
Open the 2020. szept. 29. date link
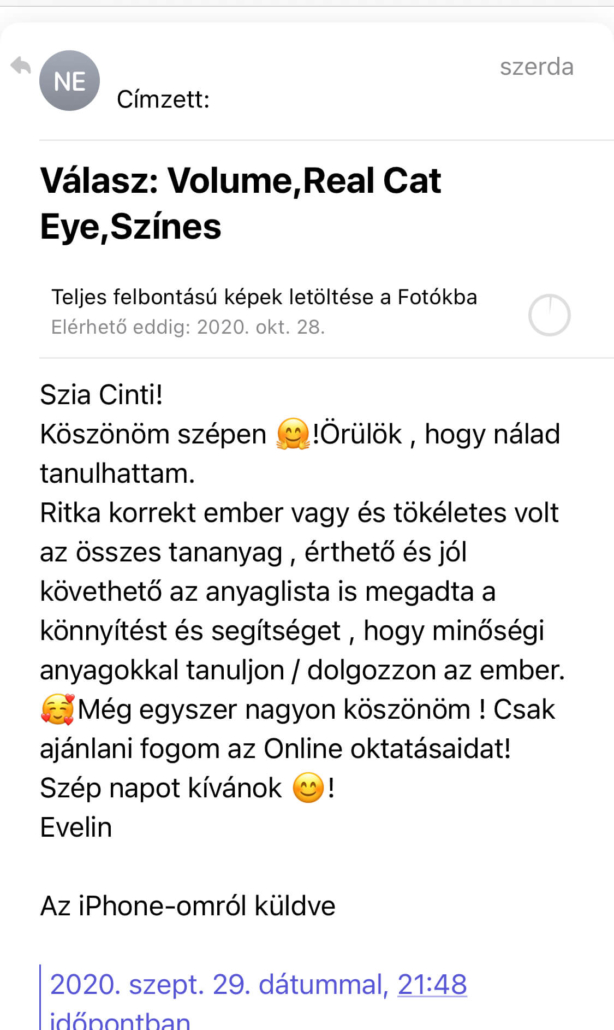coord(217,985)
